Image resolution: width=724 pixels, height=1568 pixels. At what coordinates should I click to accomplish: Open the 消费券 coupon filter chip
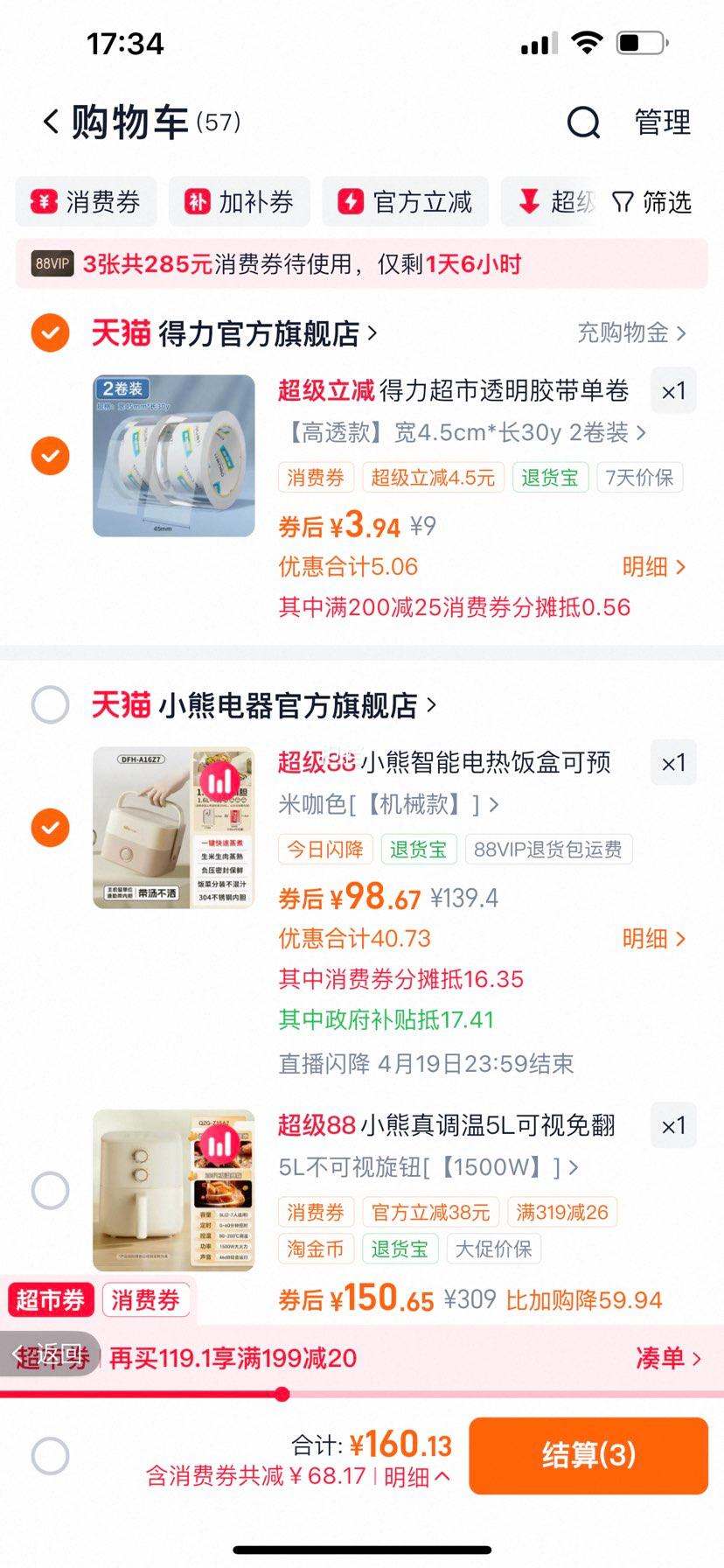tap(86, 202)
